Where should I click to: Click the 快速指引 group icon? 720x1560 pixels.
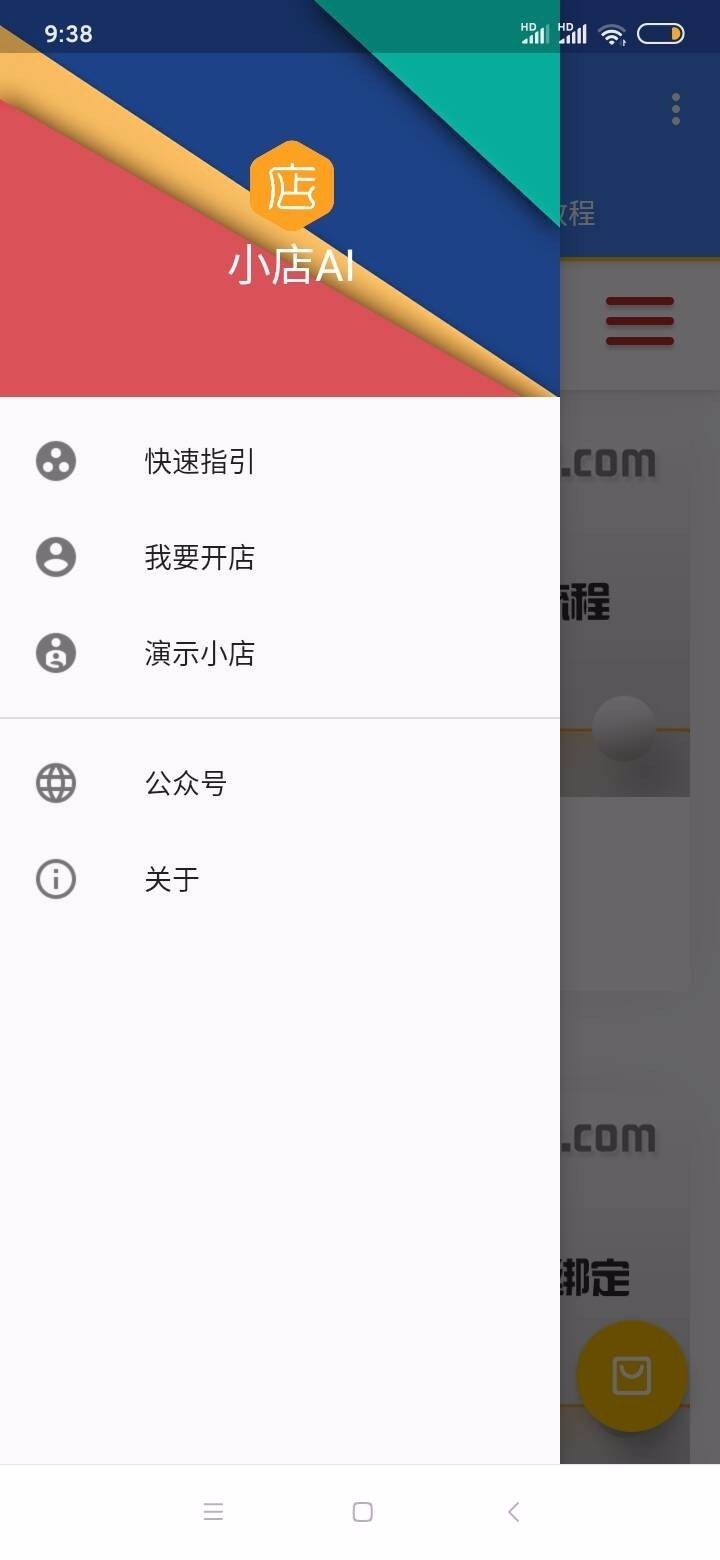(x=55, y=461)
